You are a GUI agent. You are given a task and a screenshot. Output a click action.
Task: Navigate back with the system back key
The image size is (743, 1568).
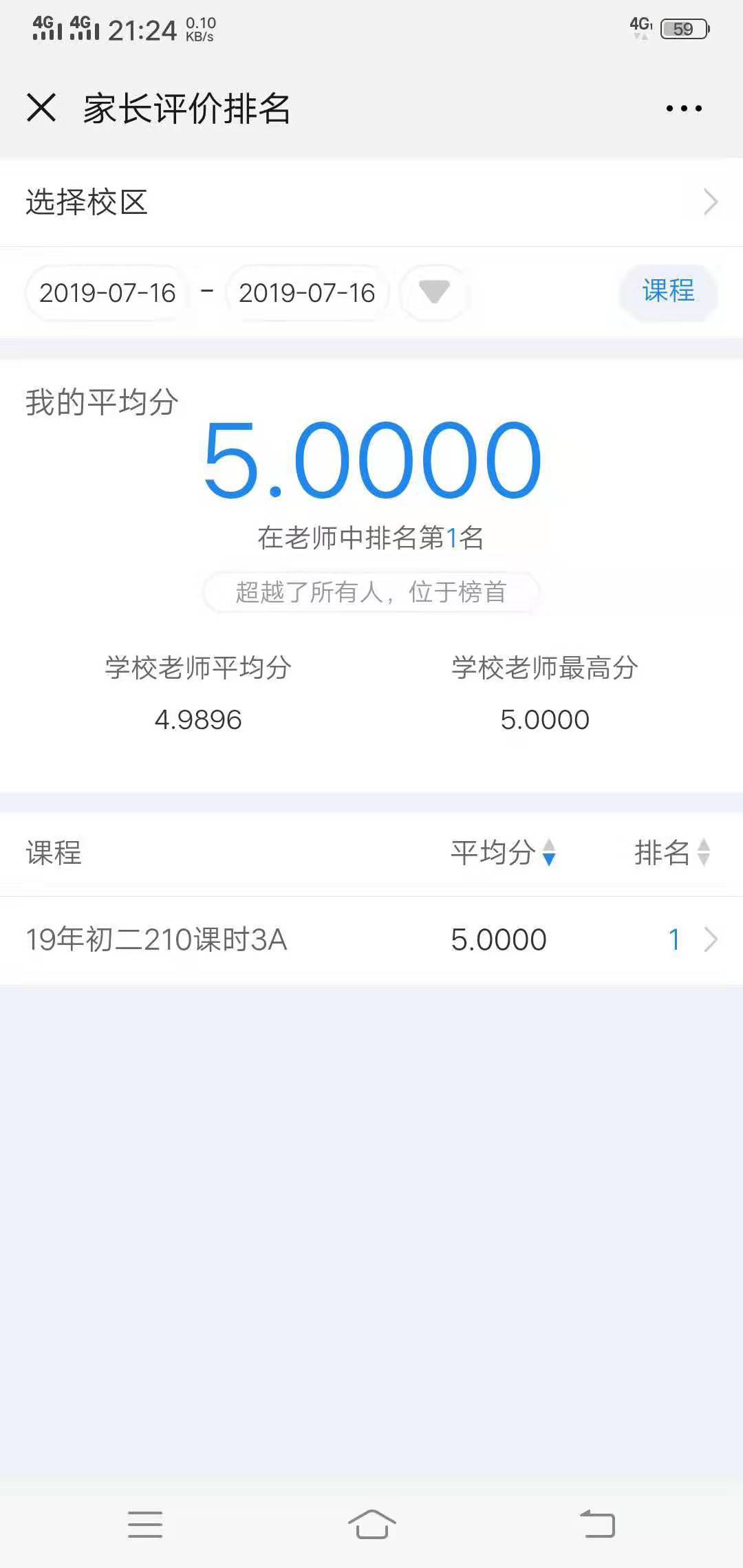coord(597,1524)
